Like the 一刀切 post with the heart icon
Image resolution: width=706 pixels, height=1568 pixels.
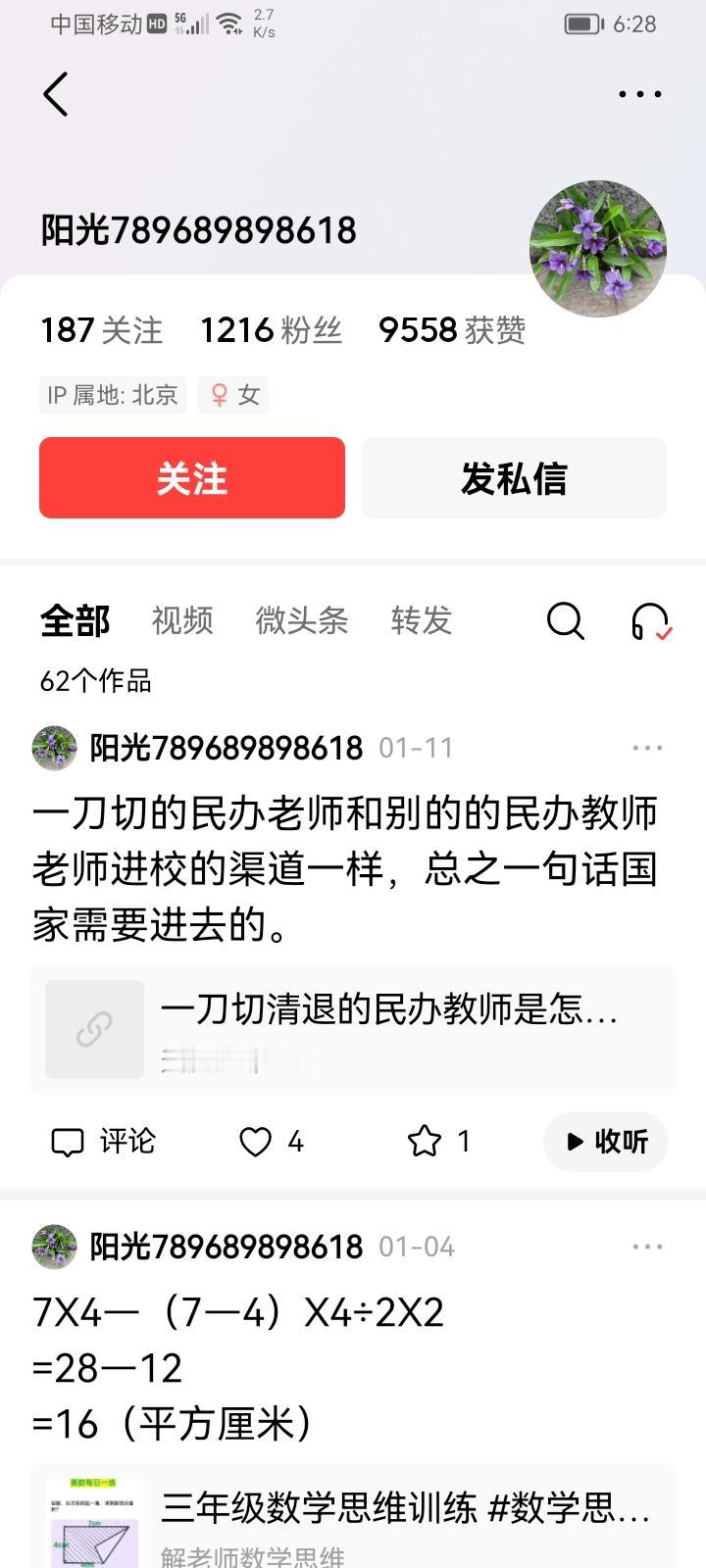(x=257, y=1141)
